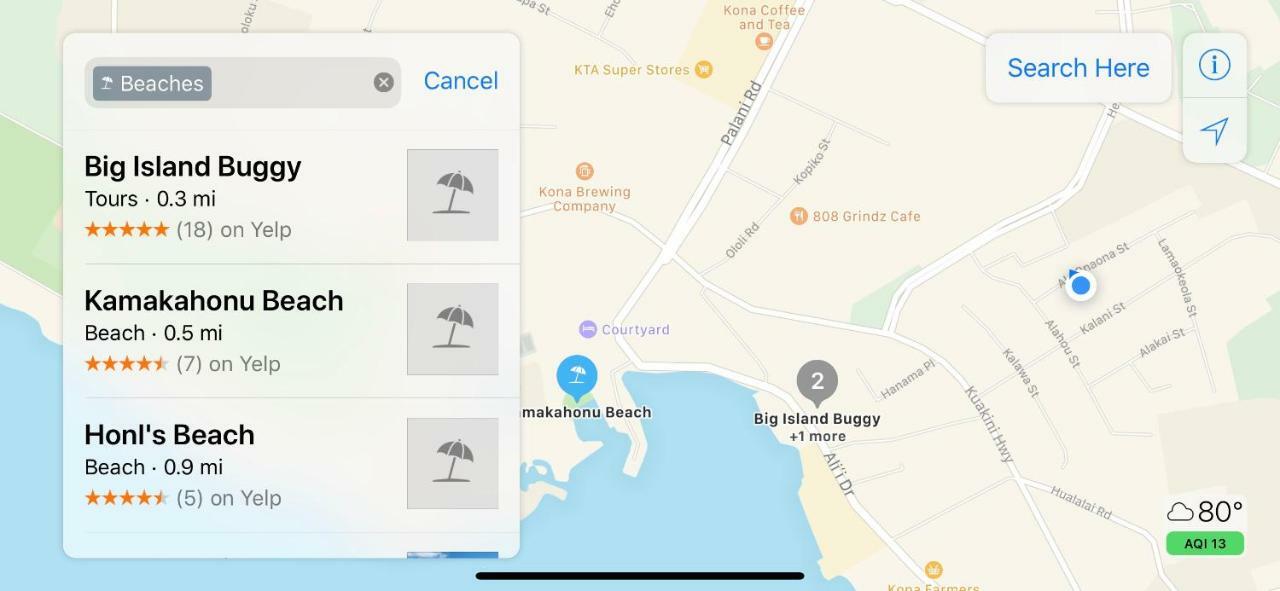
Task: Tap the 808 Grindz Cafe map marker
Action: click(798, 216)
